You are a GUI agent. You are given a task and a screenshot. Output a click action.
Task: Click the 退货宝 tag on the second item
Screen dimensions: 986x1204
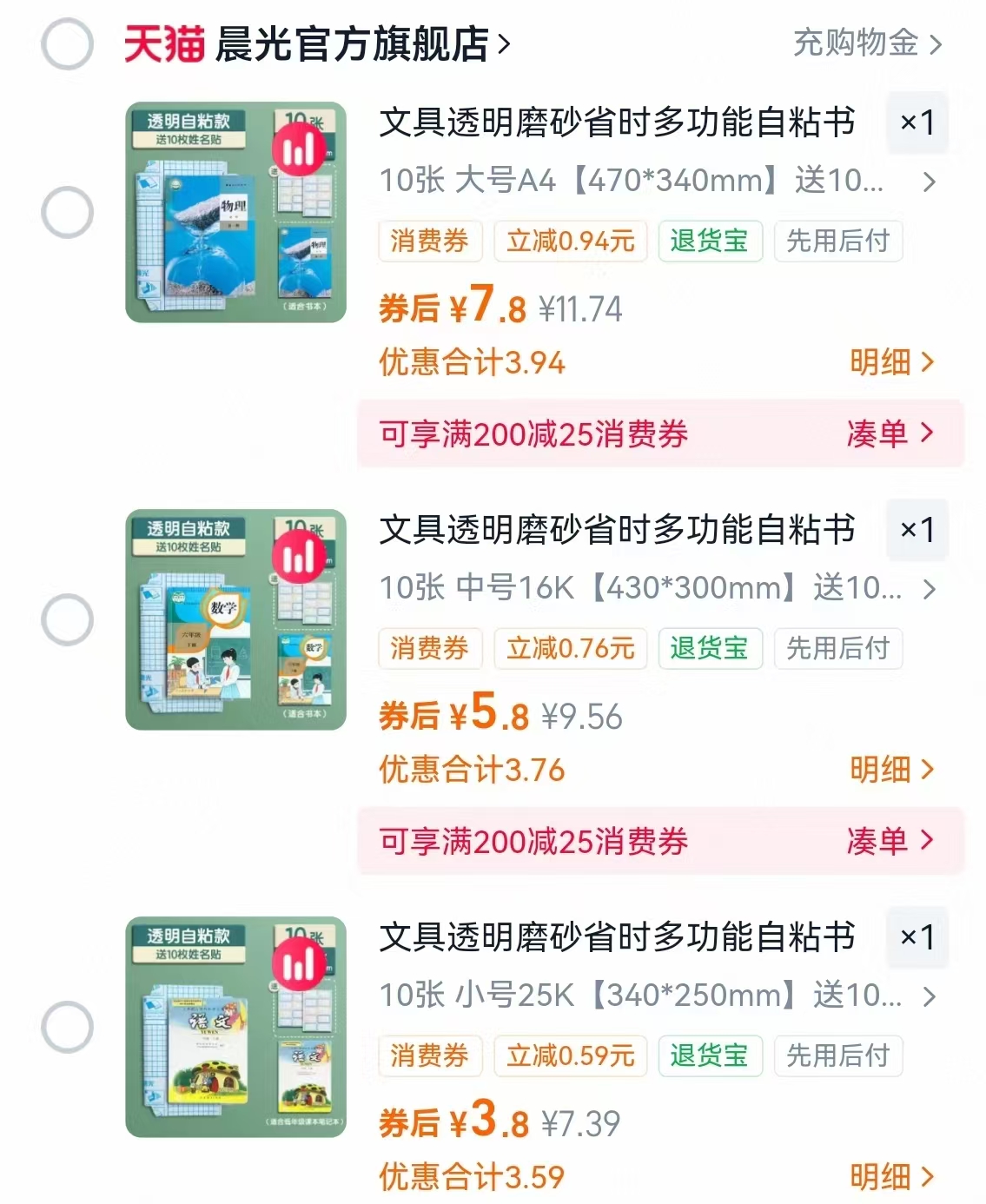(711, 649)
